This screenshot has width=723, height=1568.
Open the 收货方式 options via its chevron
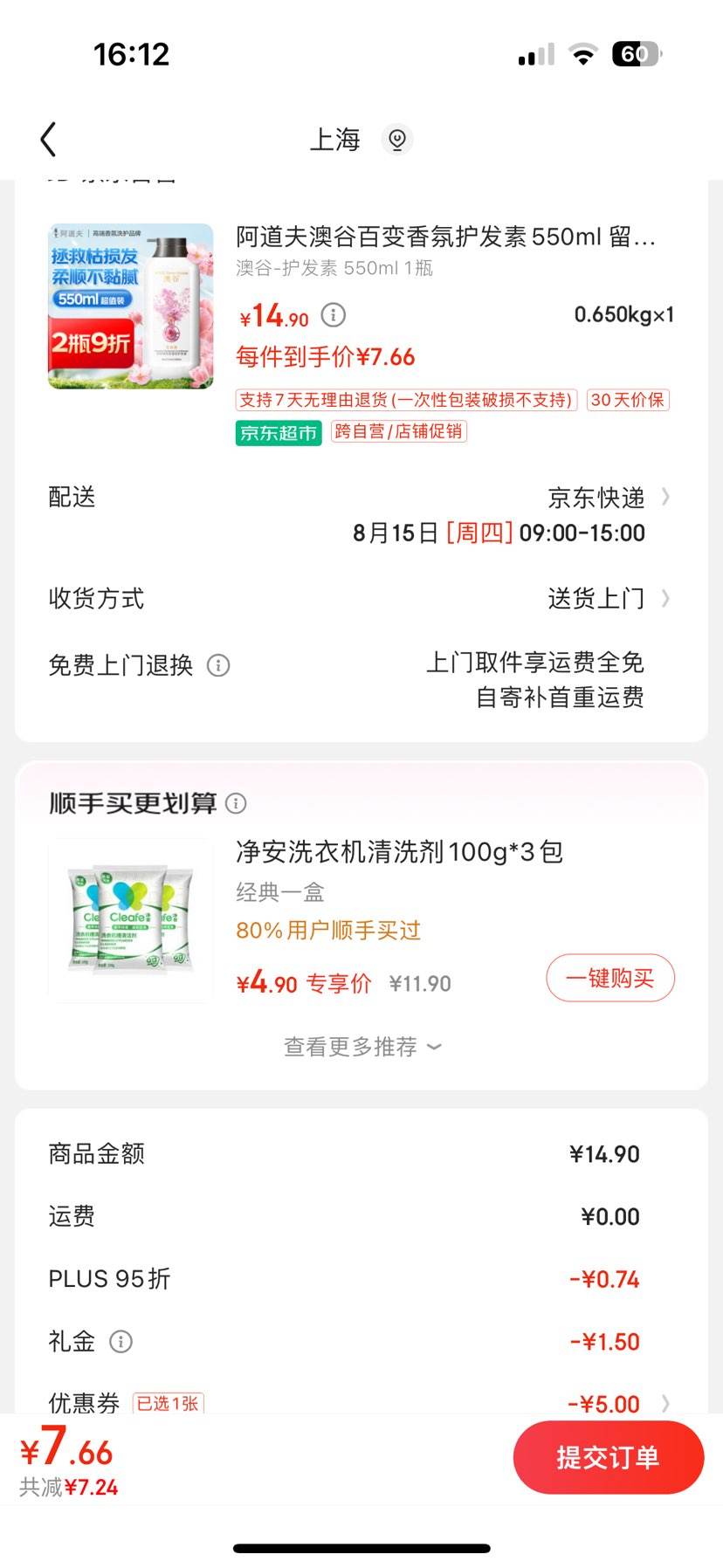click(665, 598)
